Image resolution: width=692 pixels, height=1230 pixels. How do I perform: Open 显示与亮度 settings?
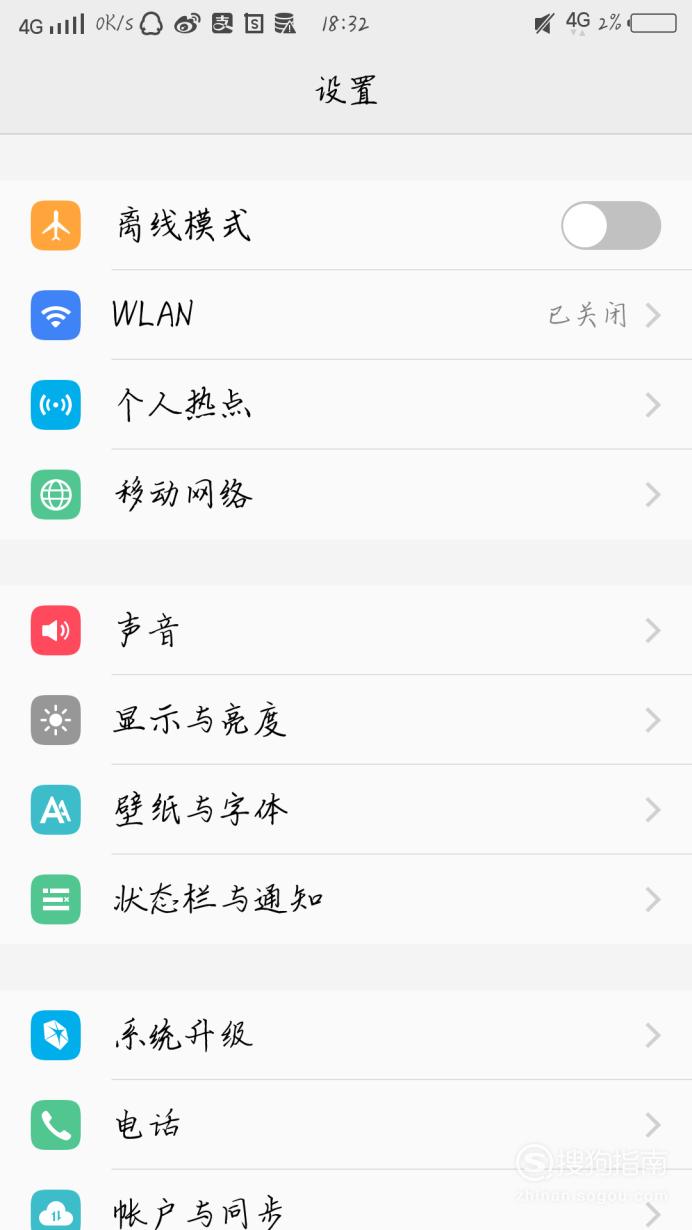(346, 720)
